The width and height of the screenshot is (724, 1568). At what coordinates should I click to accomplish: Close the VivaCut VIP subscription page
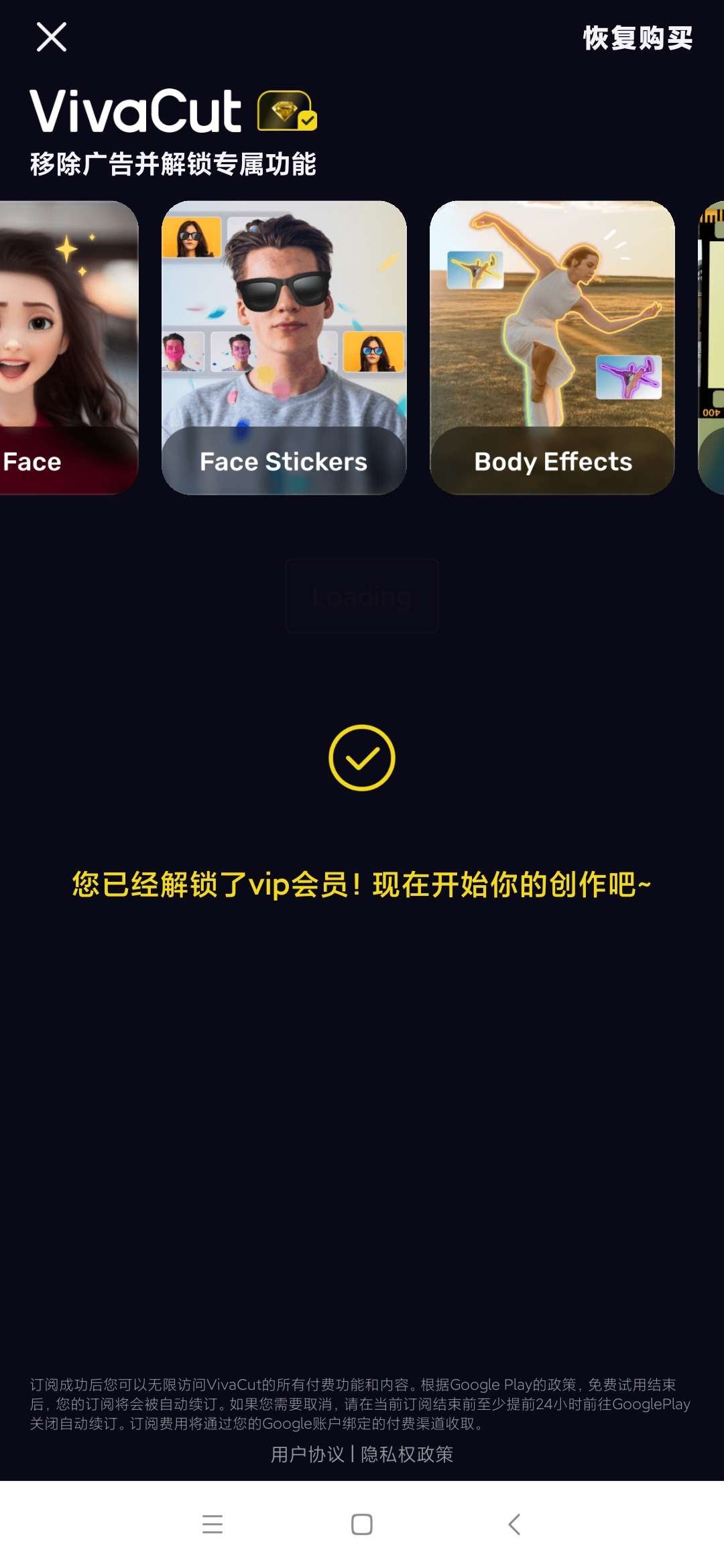51,37
